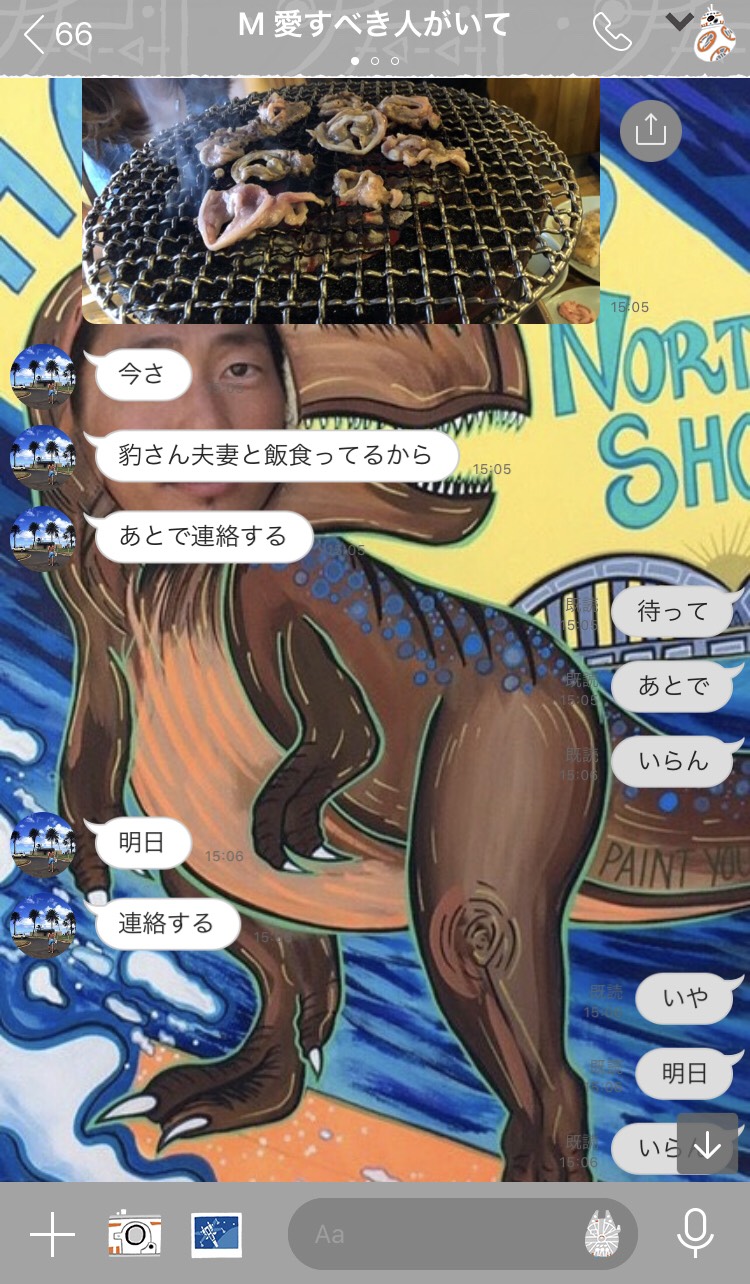Open the plus attachment menu

52,1235
